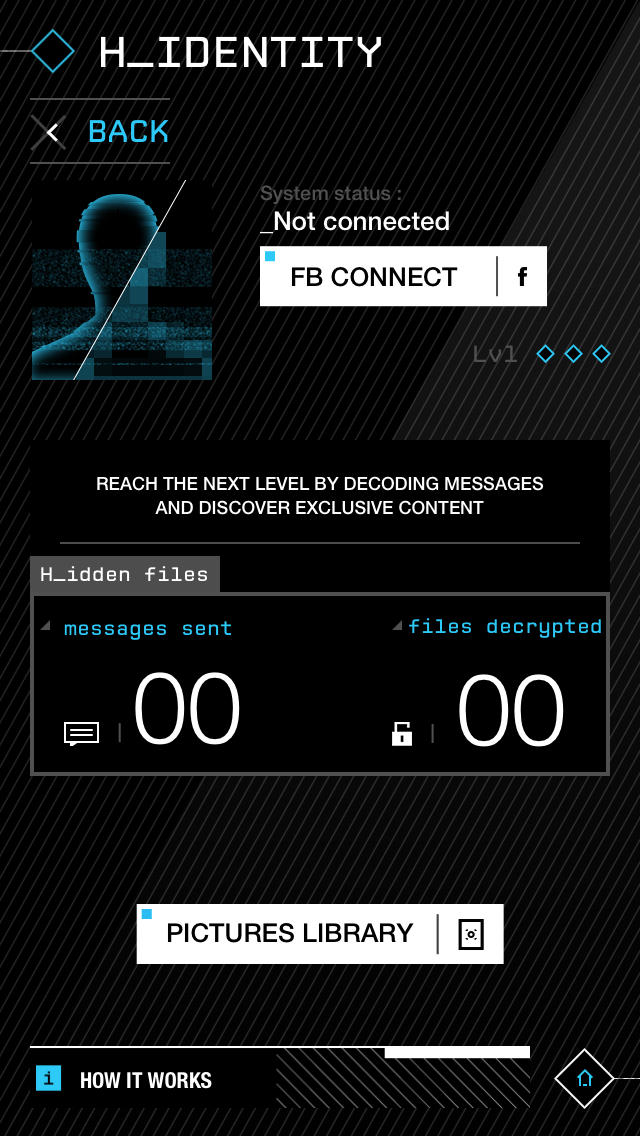Select the H_idden files tab
Viewport: 640px width, 1136px height.
[x=124, y=574]
